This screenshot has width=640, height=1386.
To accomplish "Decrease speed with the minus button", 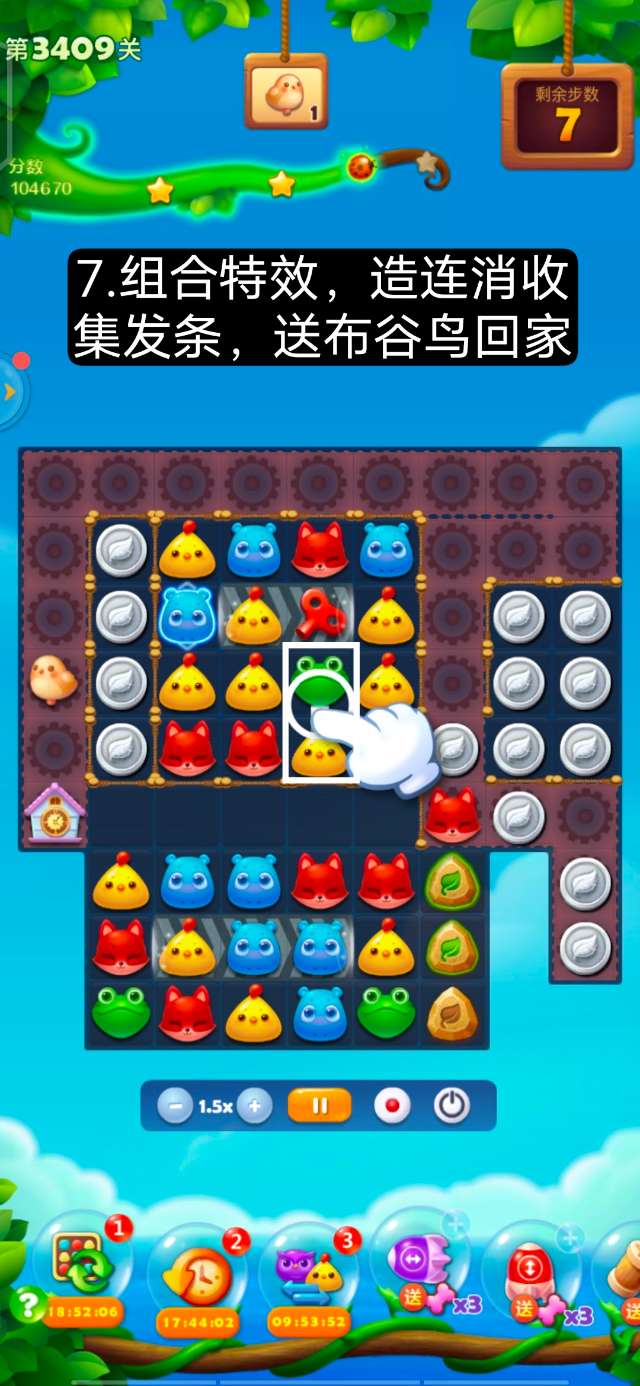I will pyautogui.click(x=175, y=1106).
